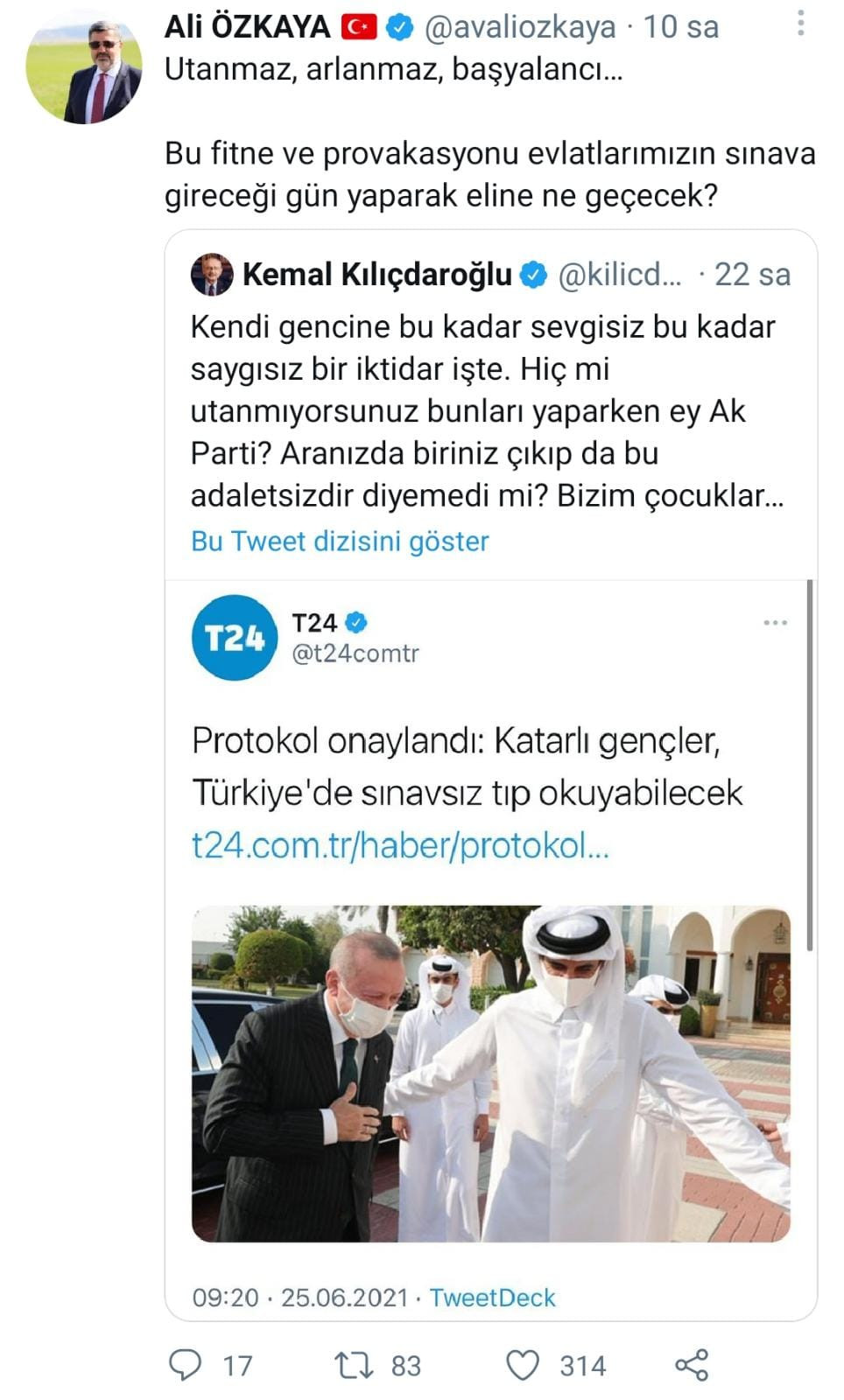
Task: Open the tweet overflow menu
Action: pos(800,24)
